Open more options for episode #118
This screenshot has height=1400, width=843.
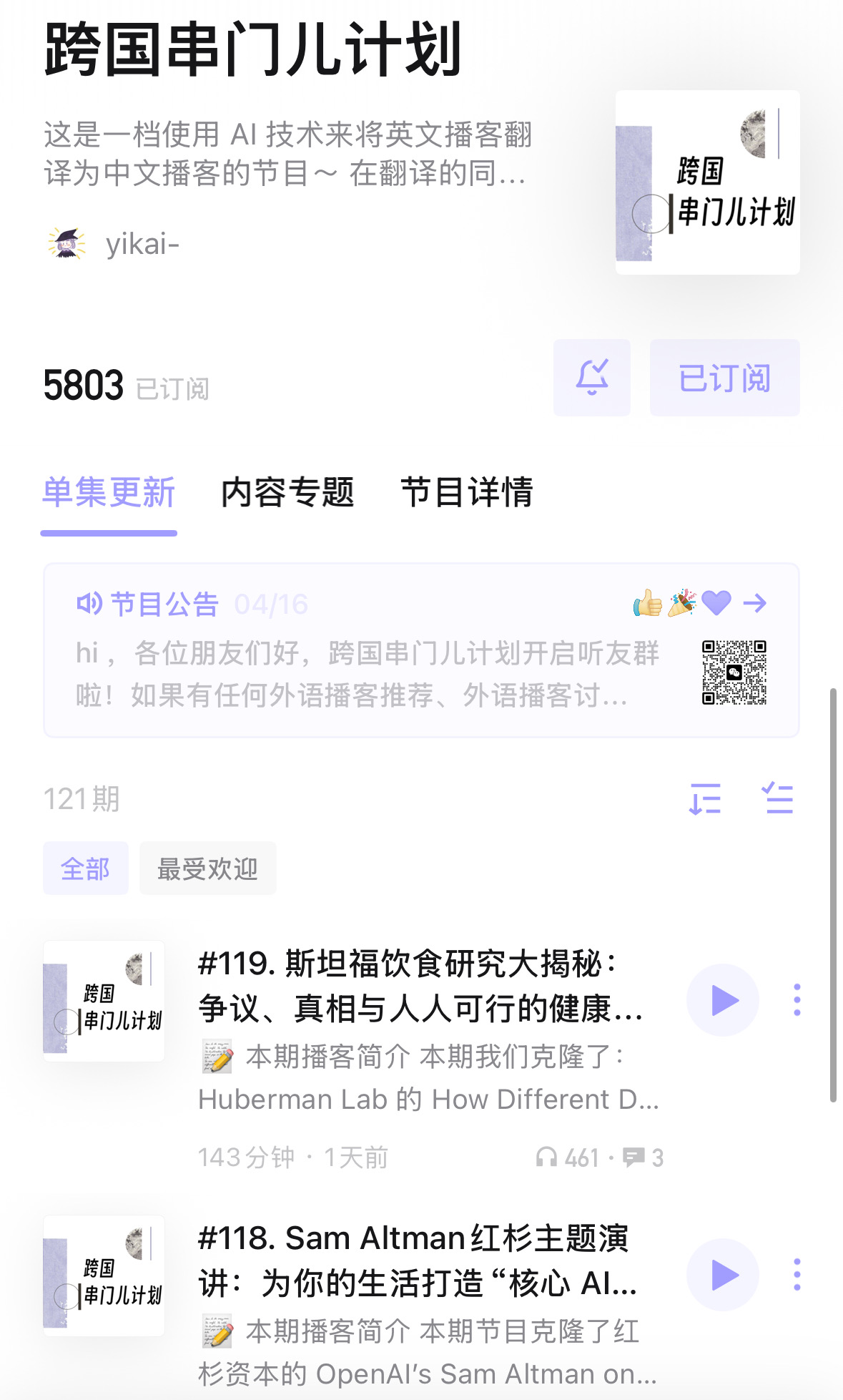[x=797, y=1275]
